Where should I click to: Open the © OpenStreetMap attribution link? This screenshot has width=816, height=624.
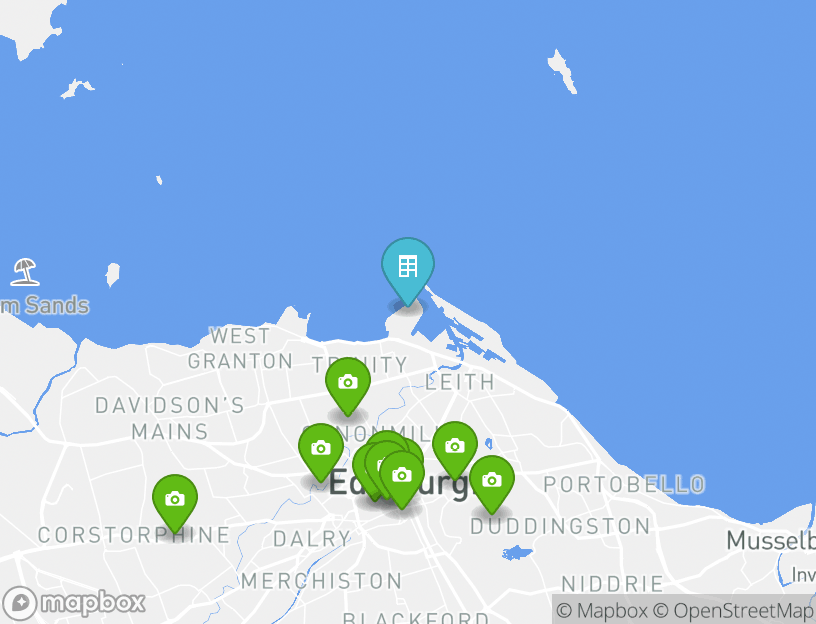[x=733, y=610]
